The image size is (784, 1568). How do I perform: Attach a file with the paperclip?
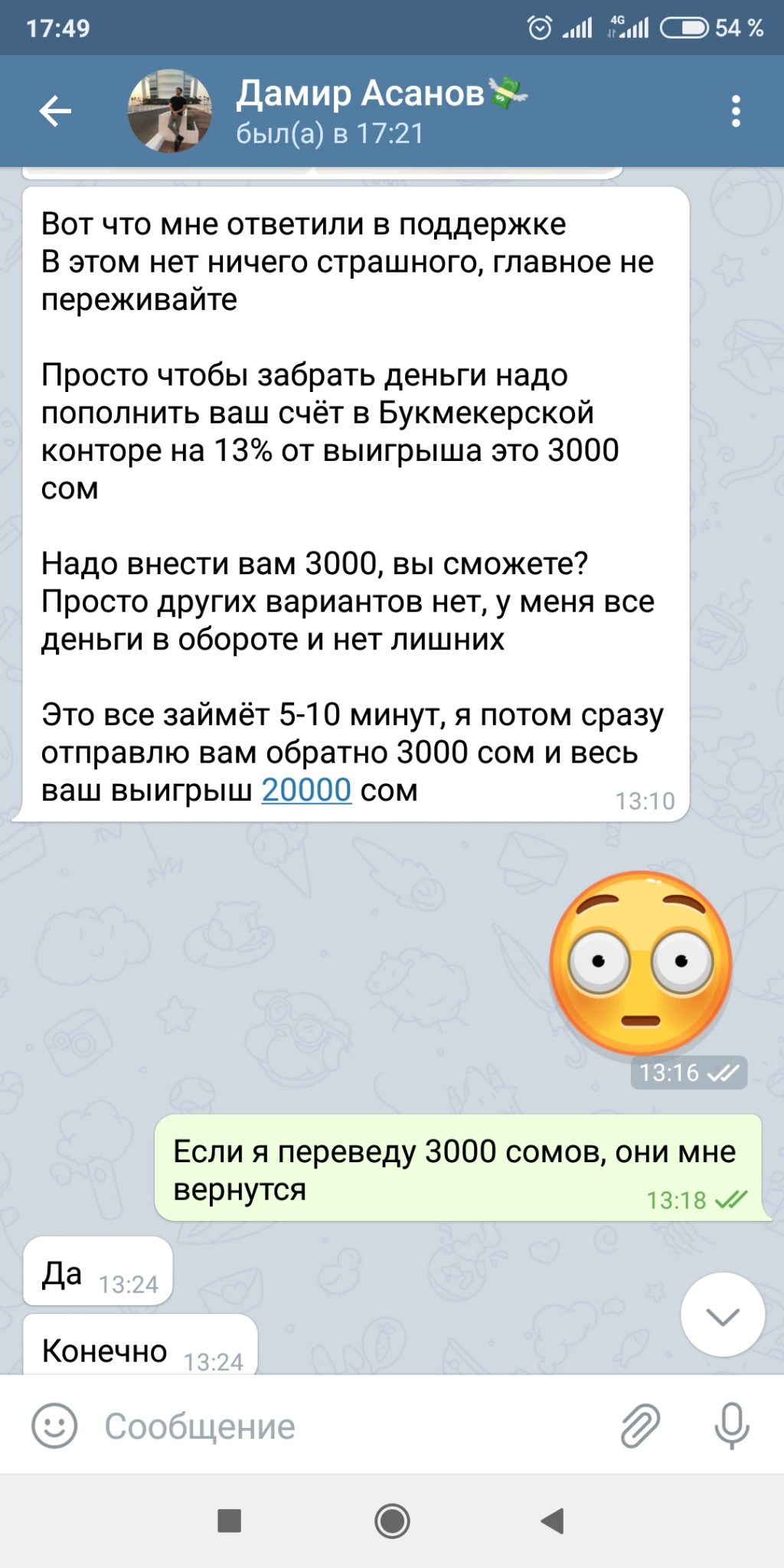639,1426
